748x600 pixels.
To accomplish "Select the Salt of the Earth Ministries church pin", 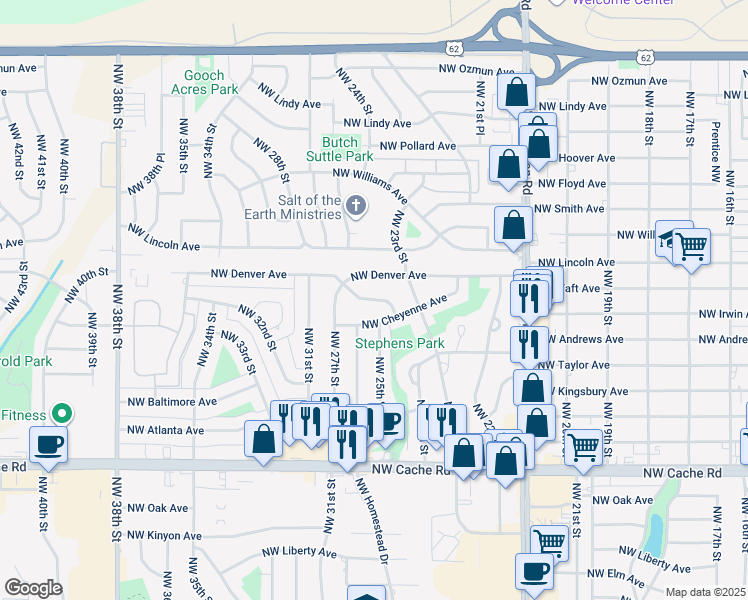I will (356, 206).
